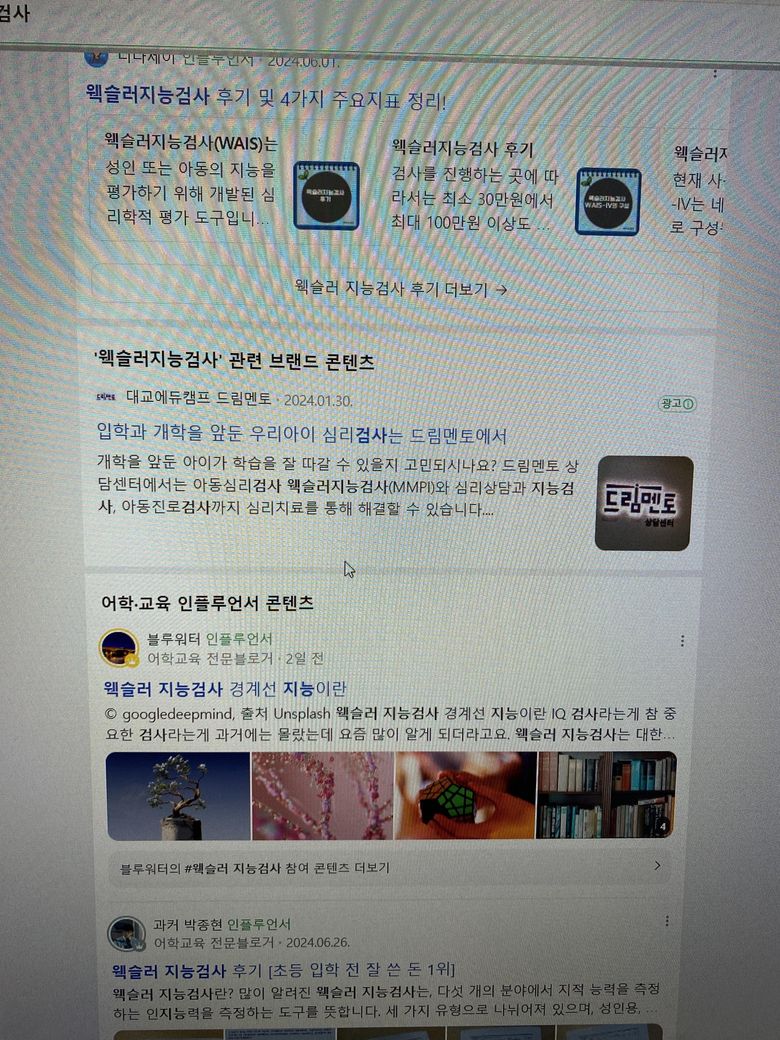This screenshot has width=780, height=1040.
Task: Tap the 드림멘토 상담센터 thumbnail image
Action: (643, 503)
